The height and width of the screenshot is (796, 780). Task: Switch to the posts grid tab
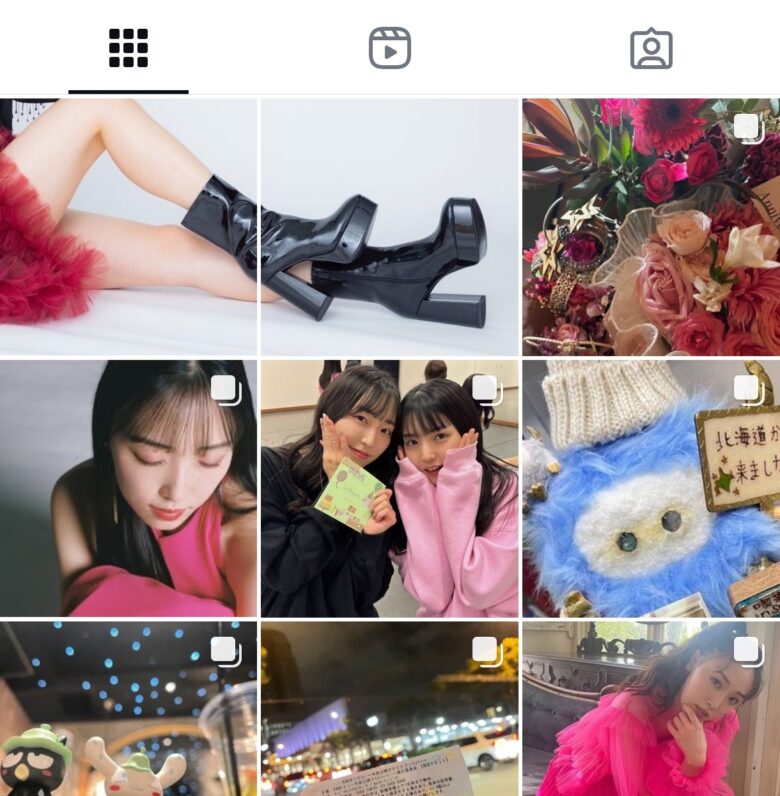(128, 48)
